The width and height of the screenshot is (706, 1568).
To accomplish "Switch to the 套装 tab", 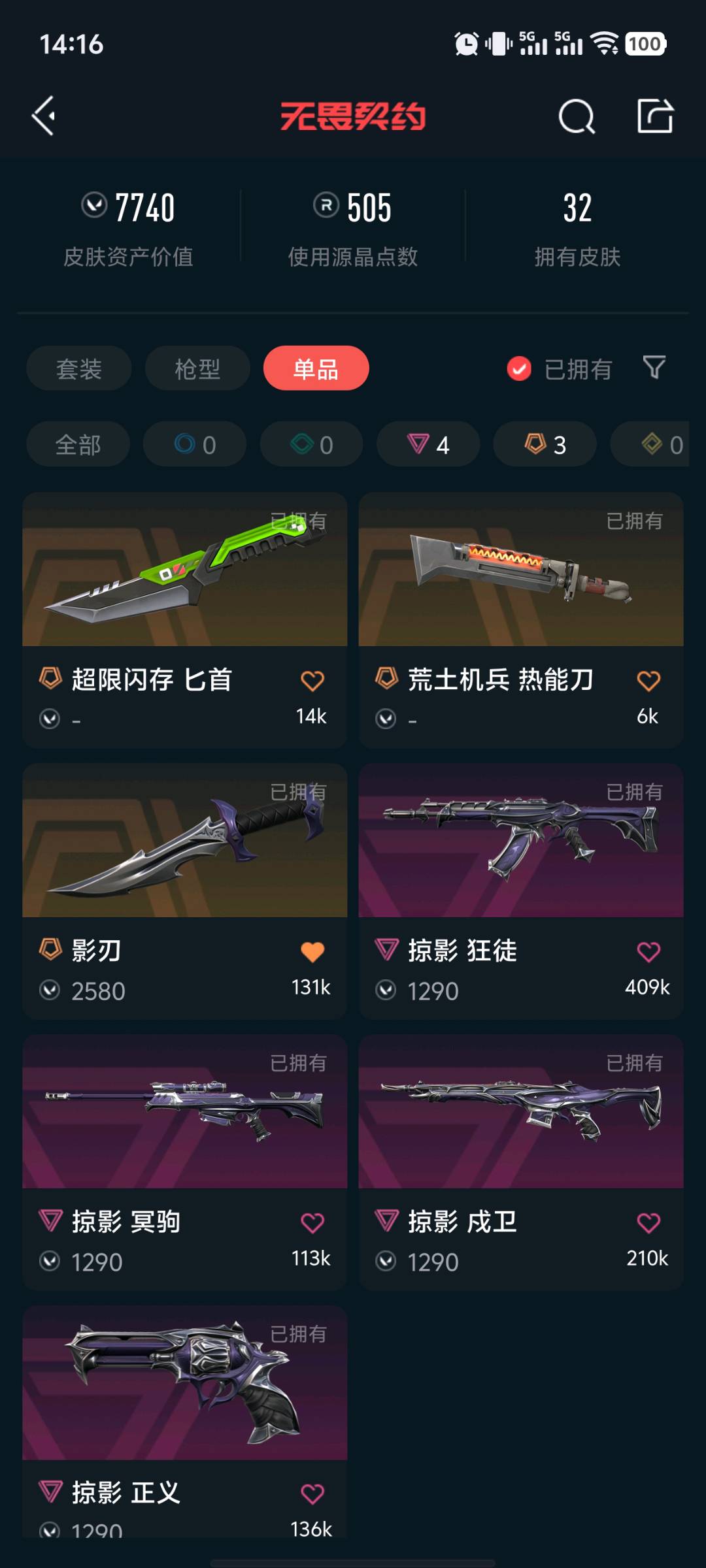I will point(78,368).
